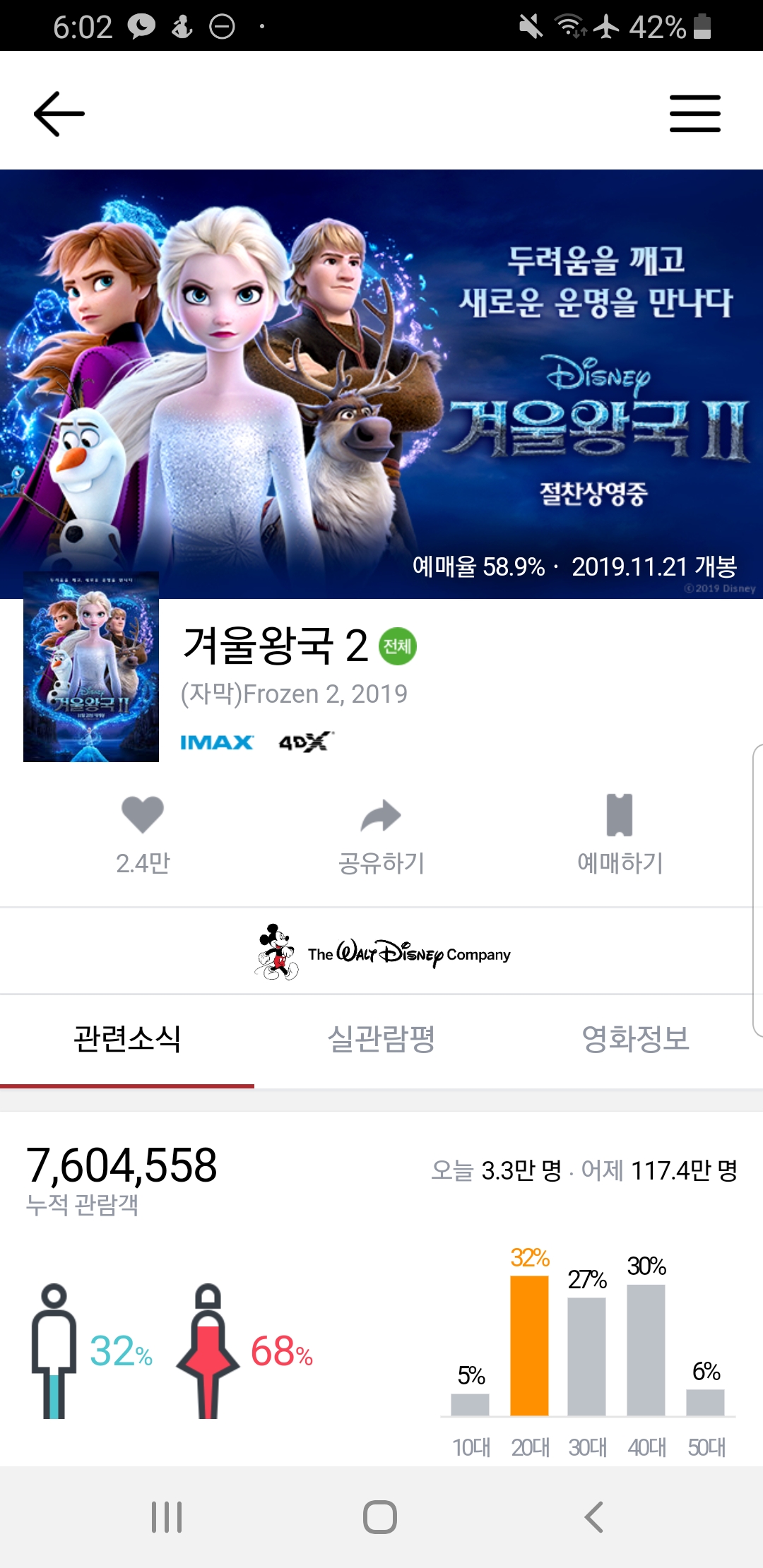Screen dimensions: 763x1568
Task: Open the hamburger menu
Action: click(x=694, y=114)
